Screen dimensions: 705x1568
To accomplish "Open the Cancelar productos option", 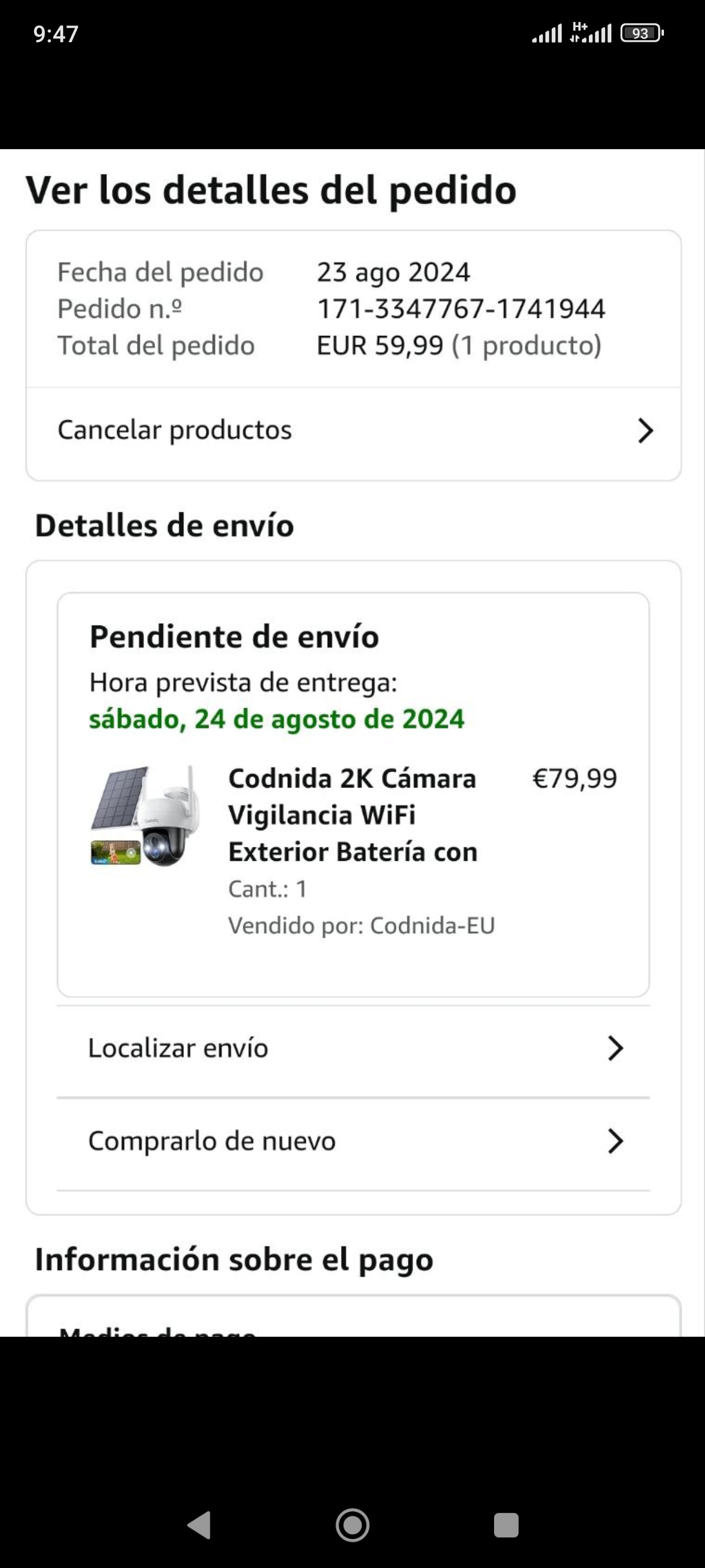I will click(353, 430).
